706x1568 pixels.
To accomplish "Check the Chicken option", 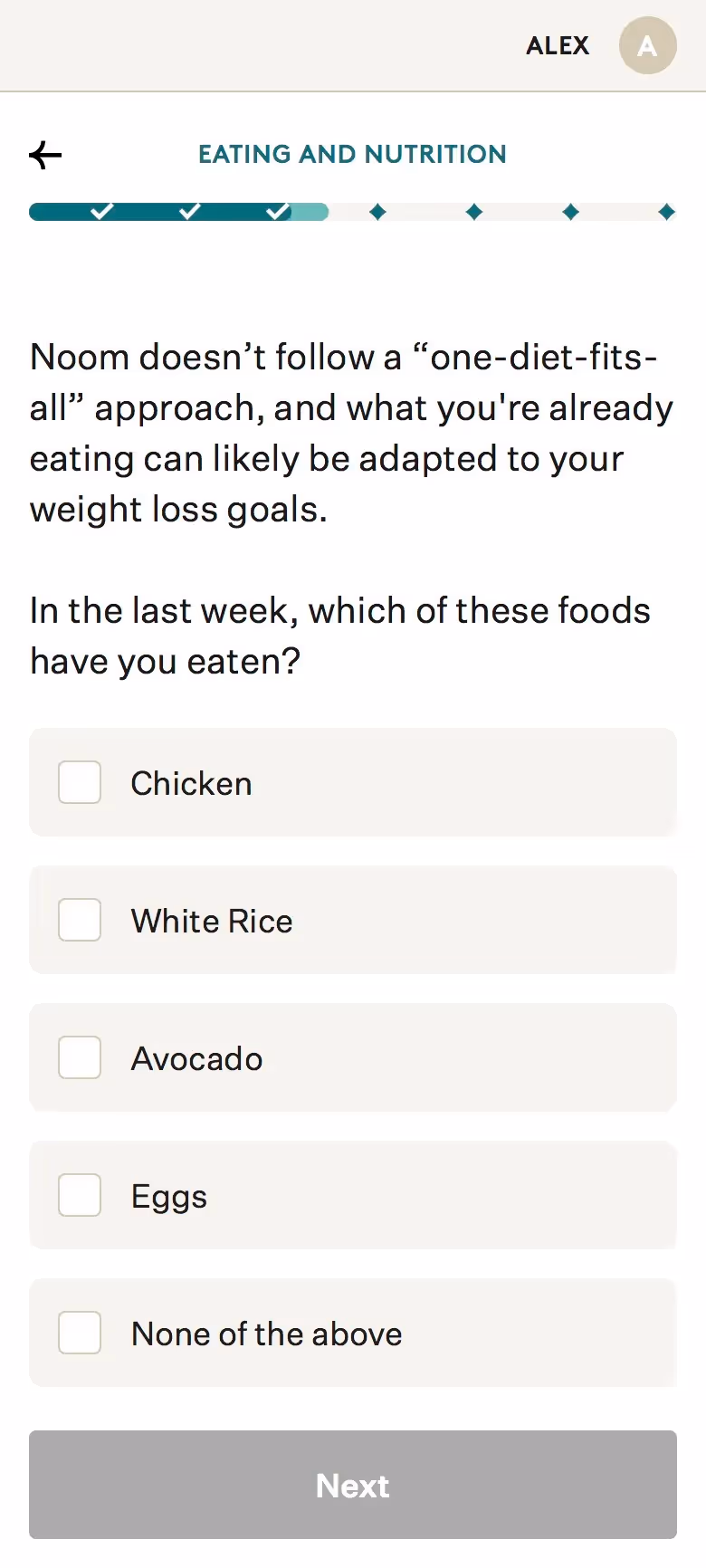I will (x=80, y=782).
